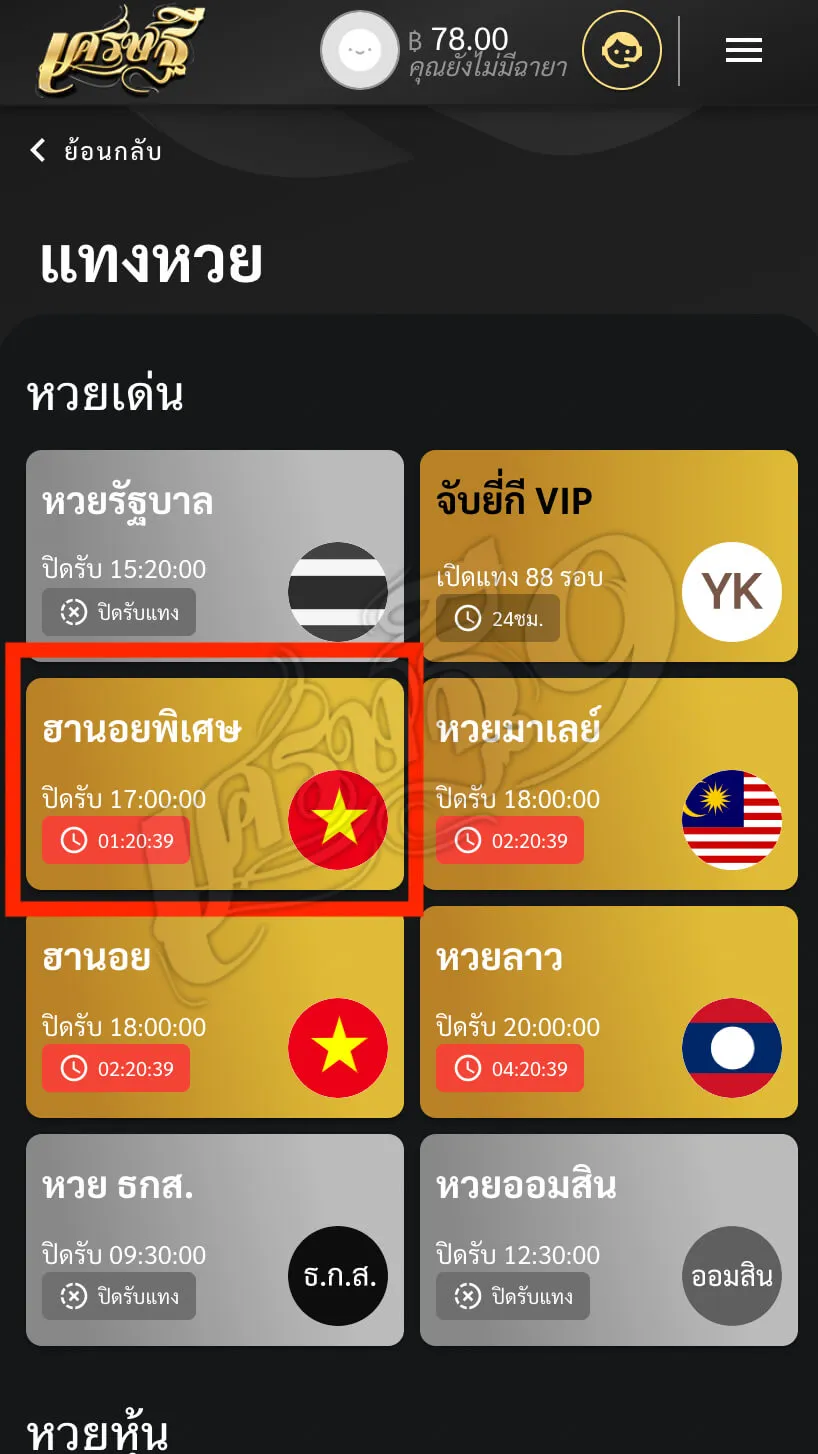Click the striped flag icon on หวยรัฐบาล
The height and width of the screenshot is (1454, 818).
338,591
